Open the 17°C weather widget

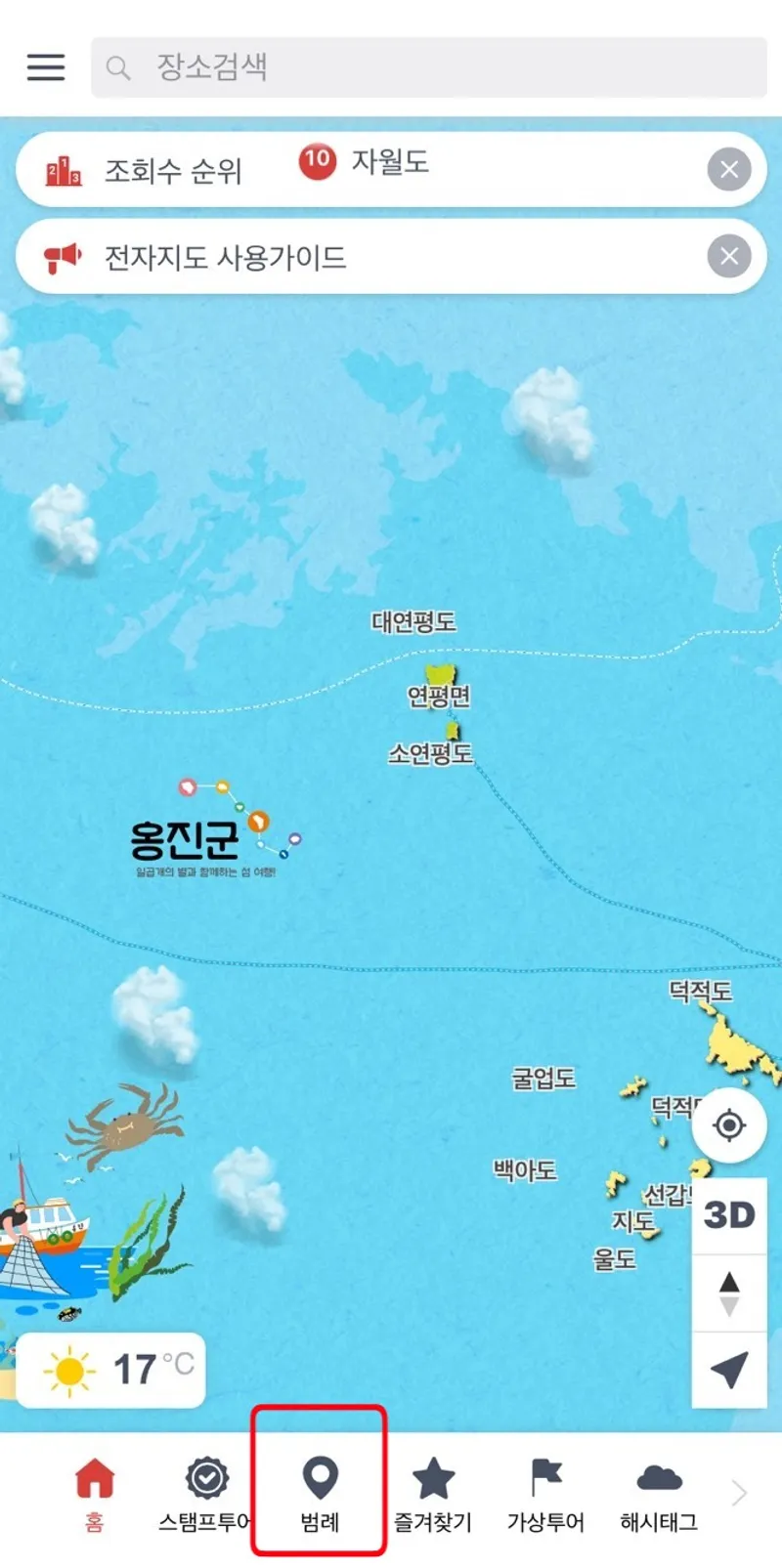[111, 1370]
